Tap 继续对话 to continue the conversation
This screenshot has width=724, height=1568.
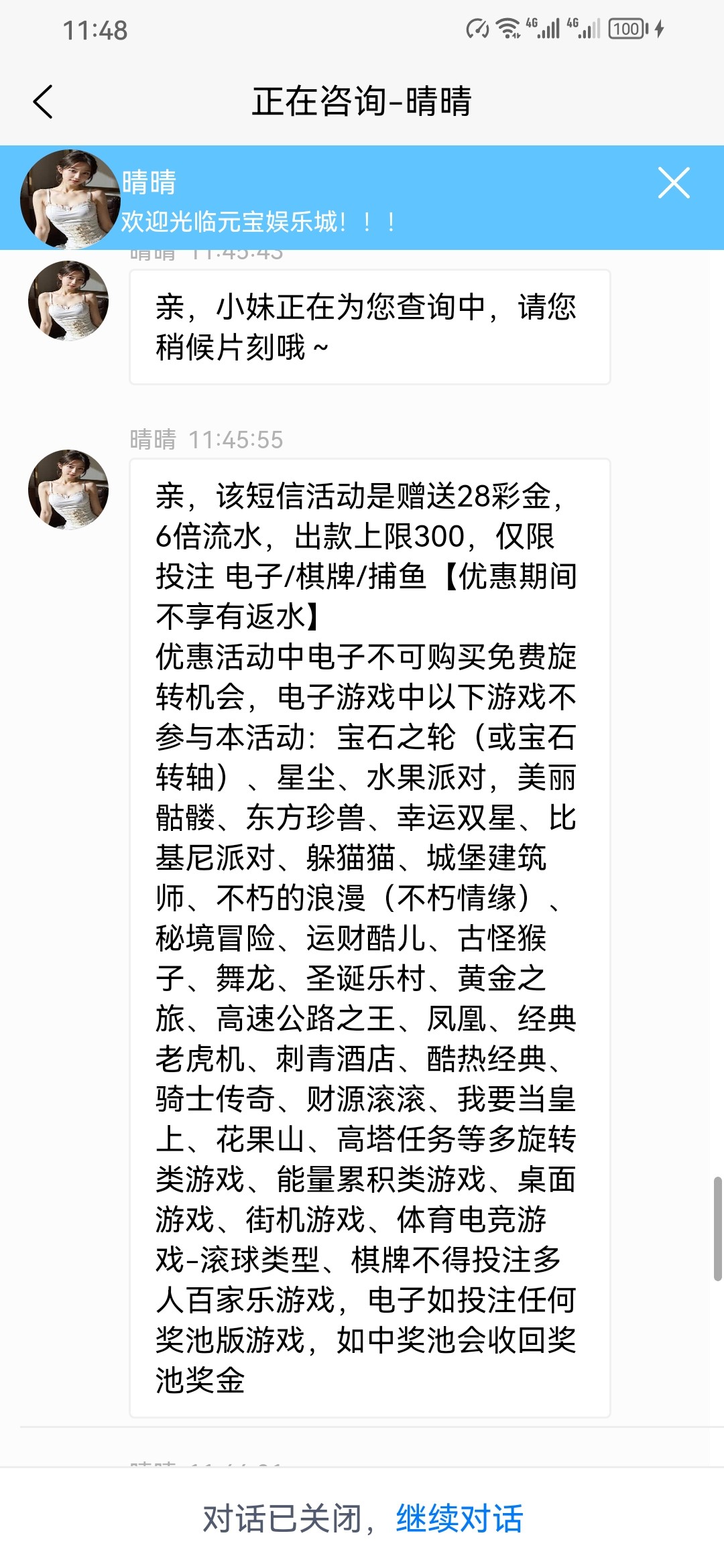(x=459, y=1519)
